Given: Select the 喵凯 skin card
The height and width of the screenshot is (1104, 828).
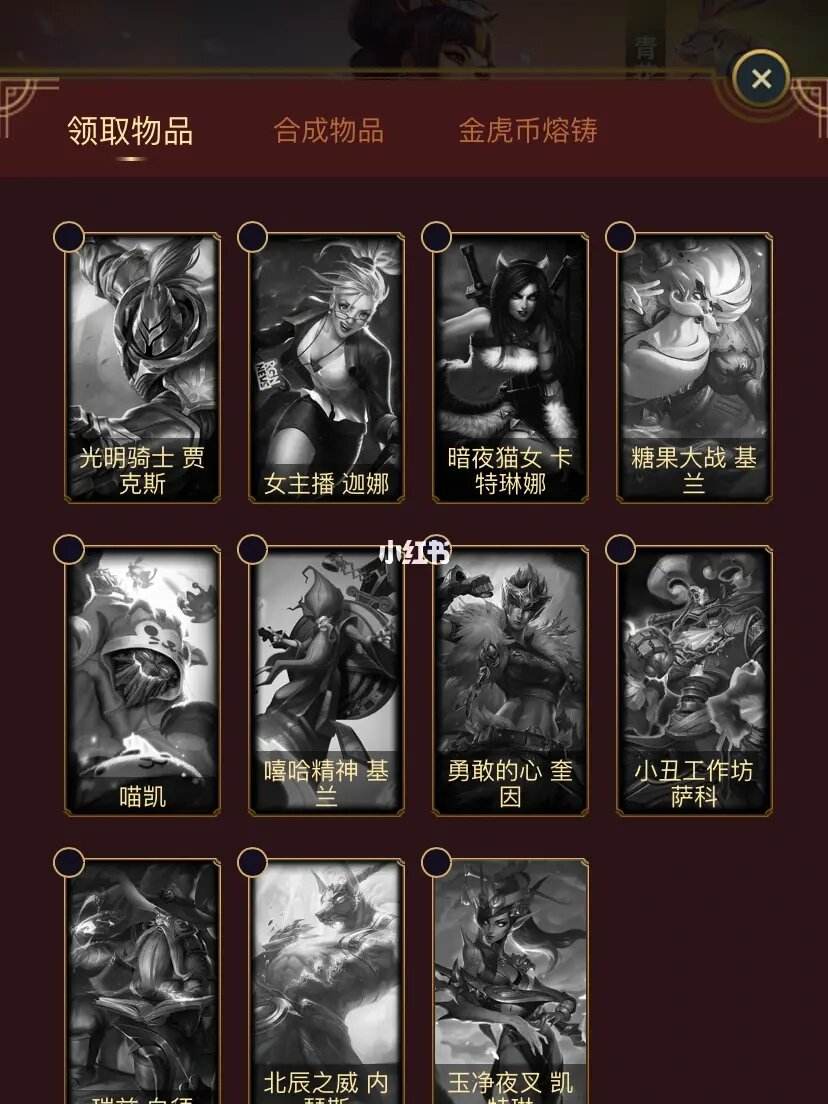Looking at the screenshot, I should coord(142,680).
